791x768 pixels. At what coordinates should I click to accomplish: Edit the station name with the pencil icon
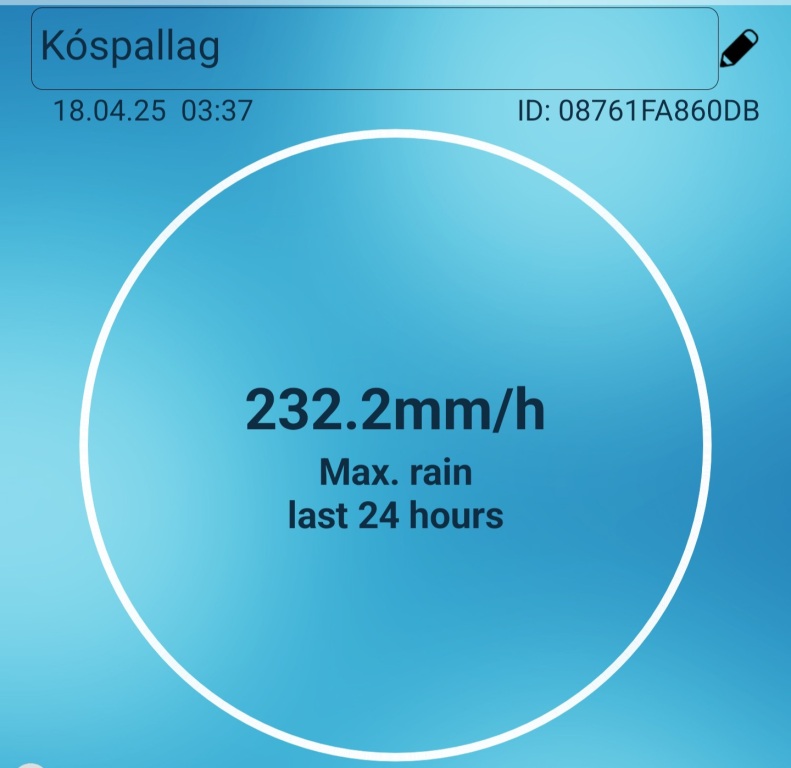click(x=739, y=49)
